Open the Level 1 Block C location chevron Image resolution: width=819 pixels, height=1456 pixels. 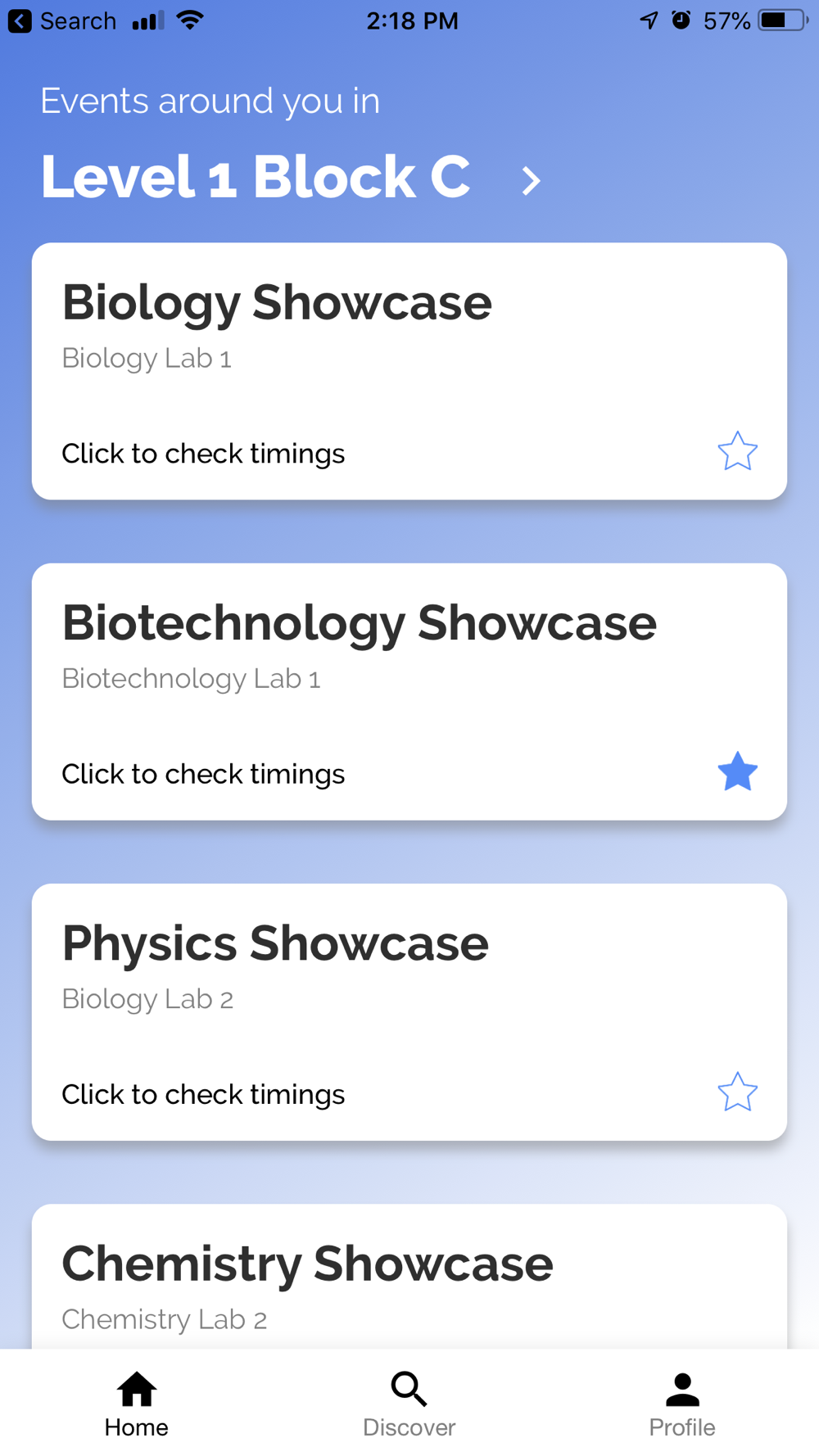531,180
